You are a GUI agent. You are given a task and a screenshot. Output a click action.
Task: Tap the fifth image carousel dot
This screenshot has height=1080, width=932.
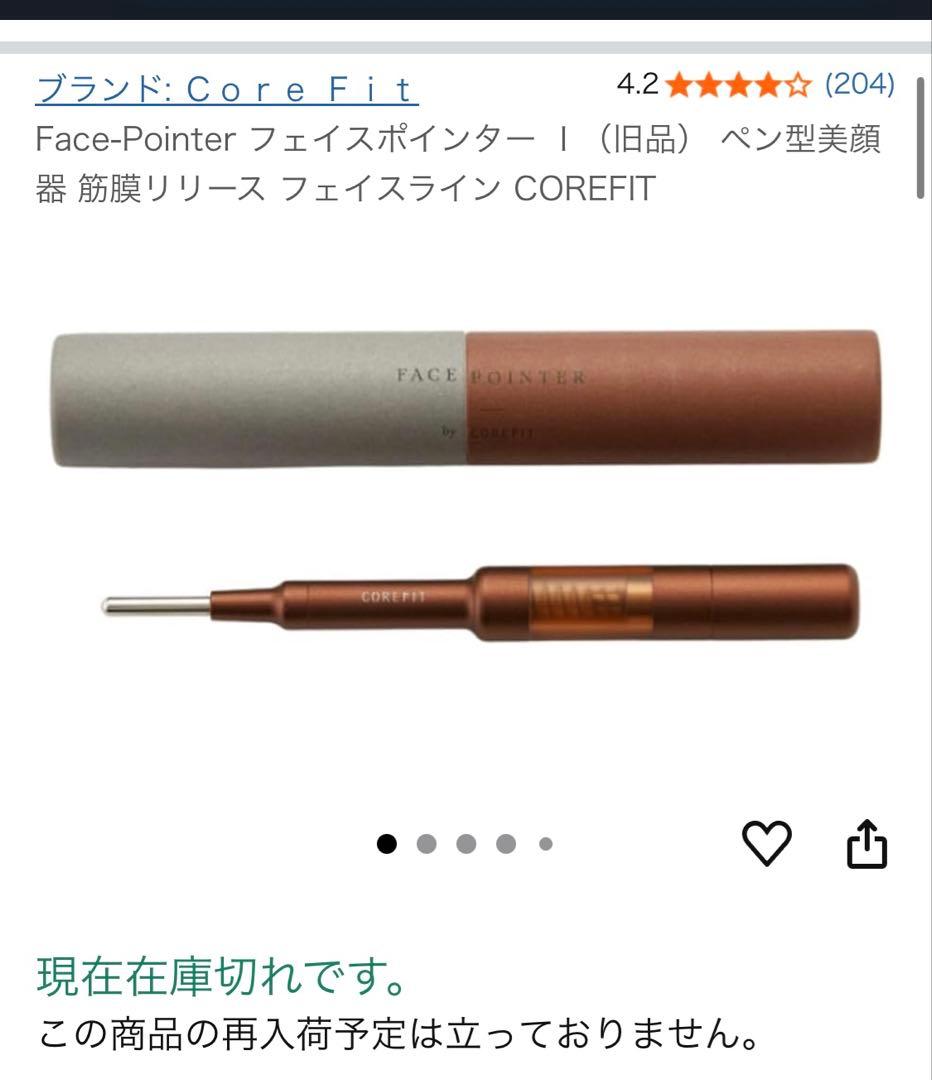coord(545,845)
